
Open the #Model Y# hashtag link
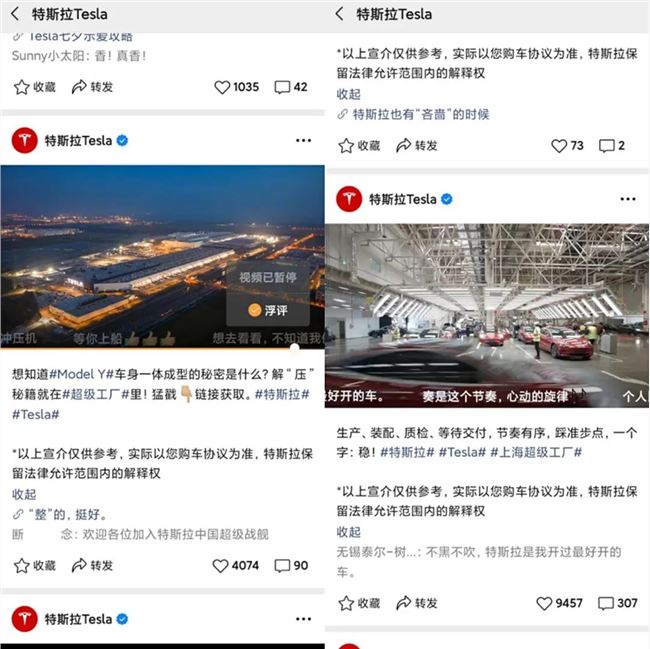coord(81,374)
